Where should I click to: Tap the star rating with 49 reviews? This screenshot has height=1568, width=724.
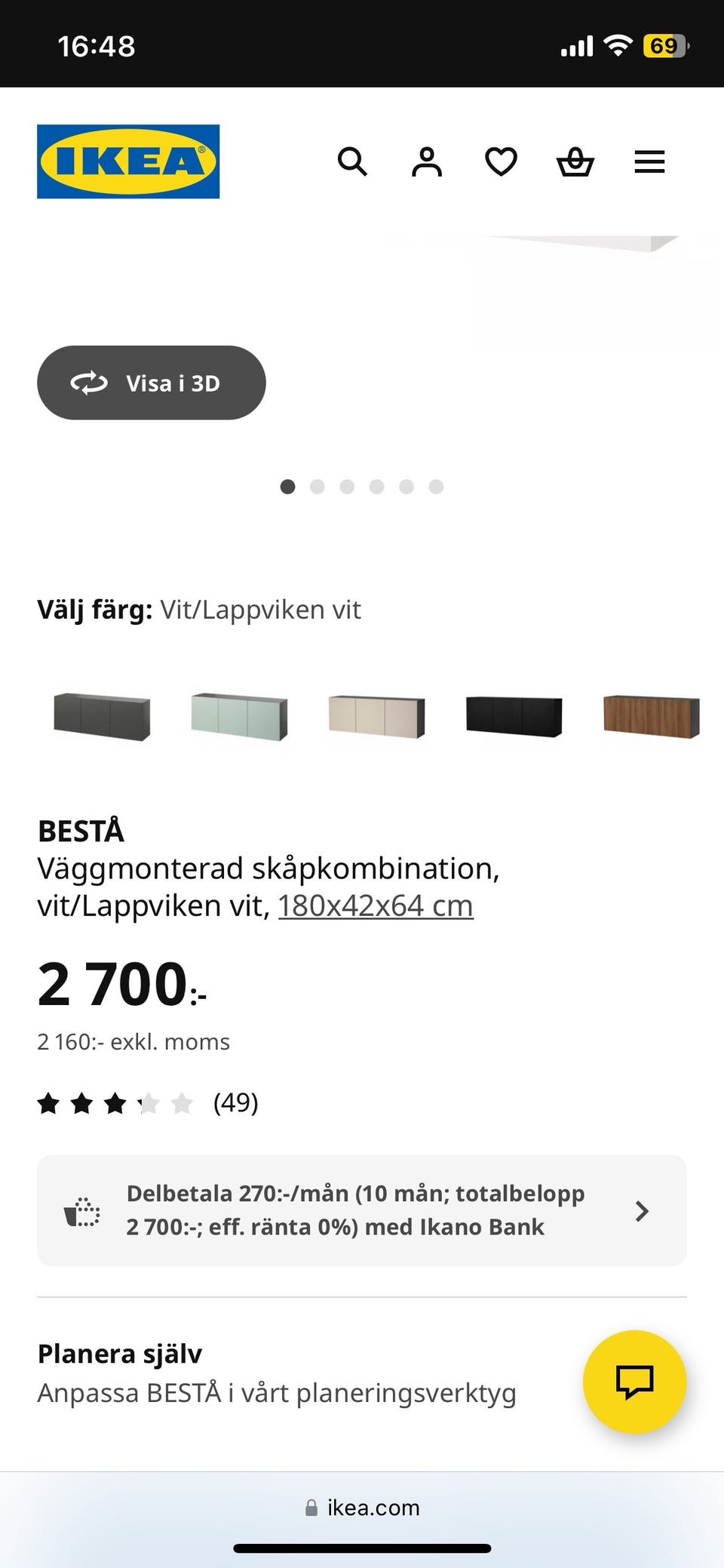tap(143, 1102)
